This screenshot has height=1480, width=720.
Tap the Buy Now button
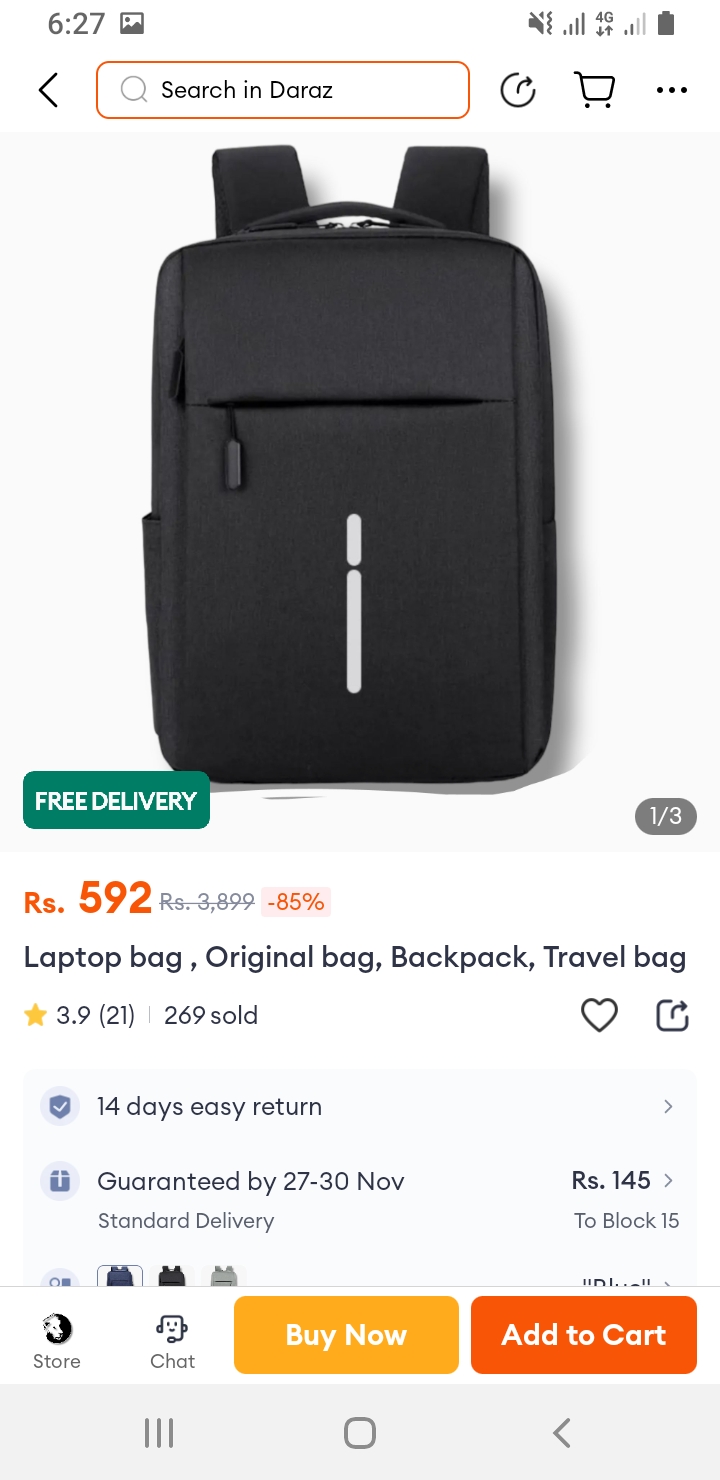[x=346, y=1335]
